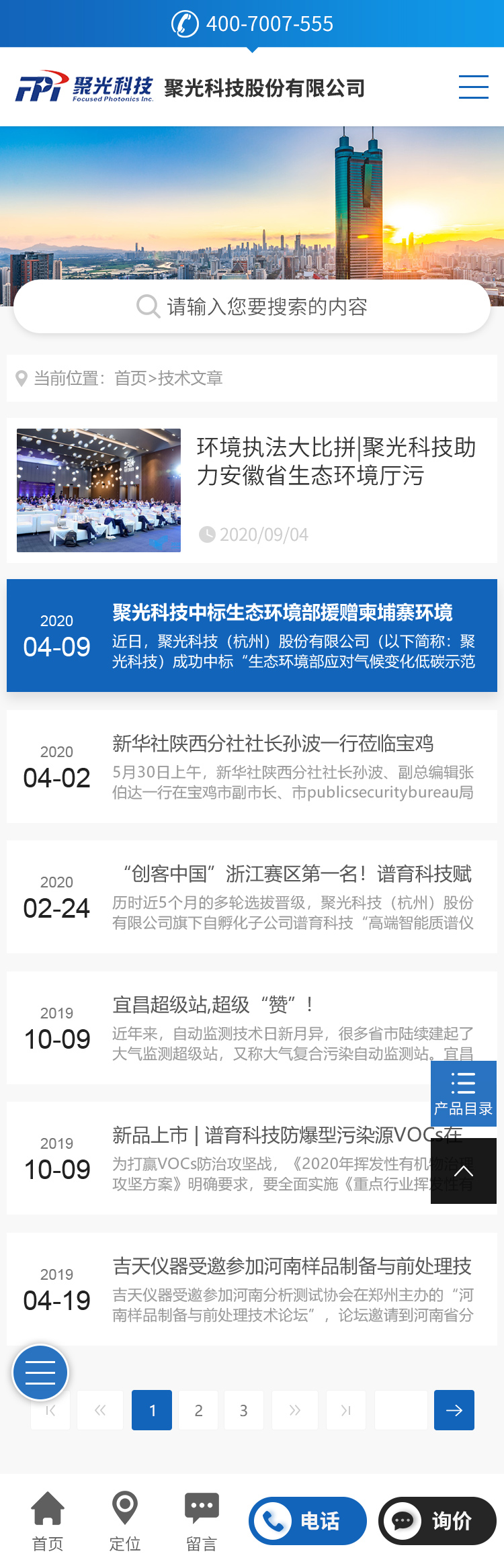Open the 04-09 聚光科技中标生态环境部 article

[x=282, y=613]
